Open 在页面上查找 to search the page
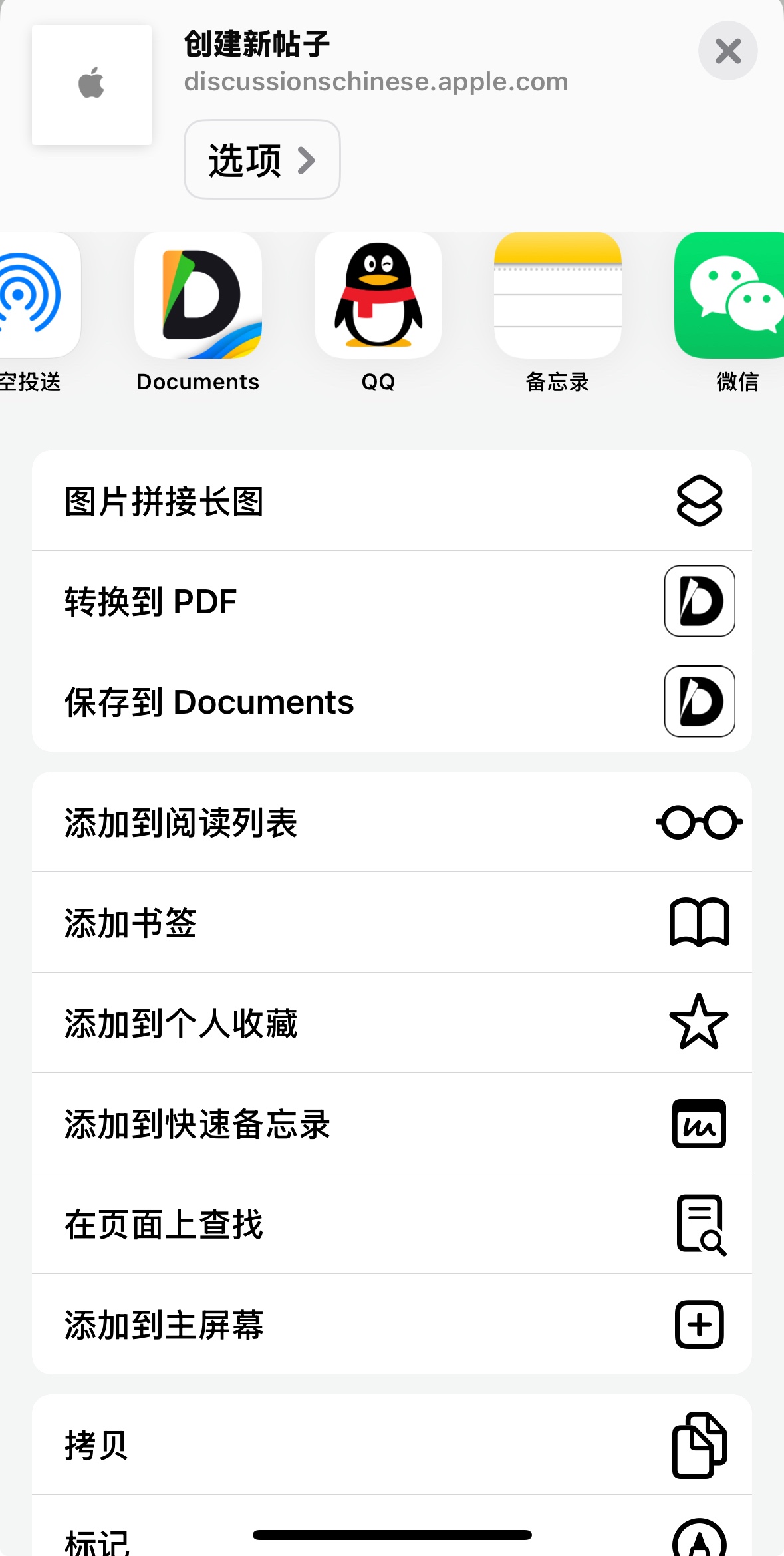This screenshot has height=1556, width=784. (x=392, y=1224)
